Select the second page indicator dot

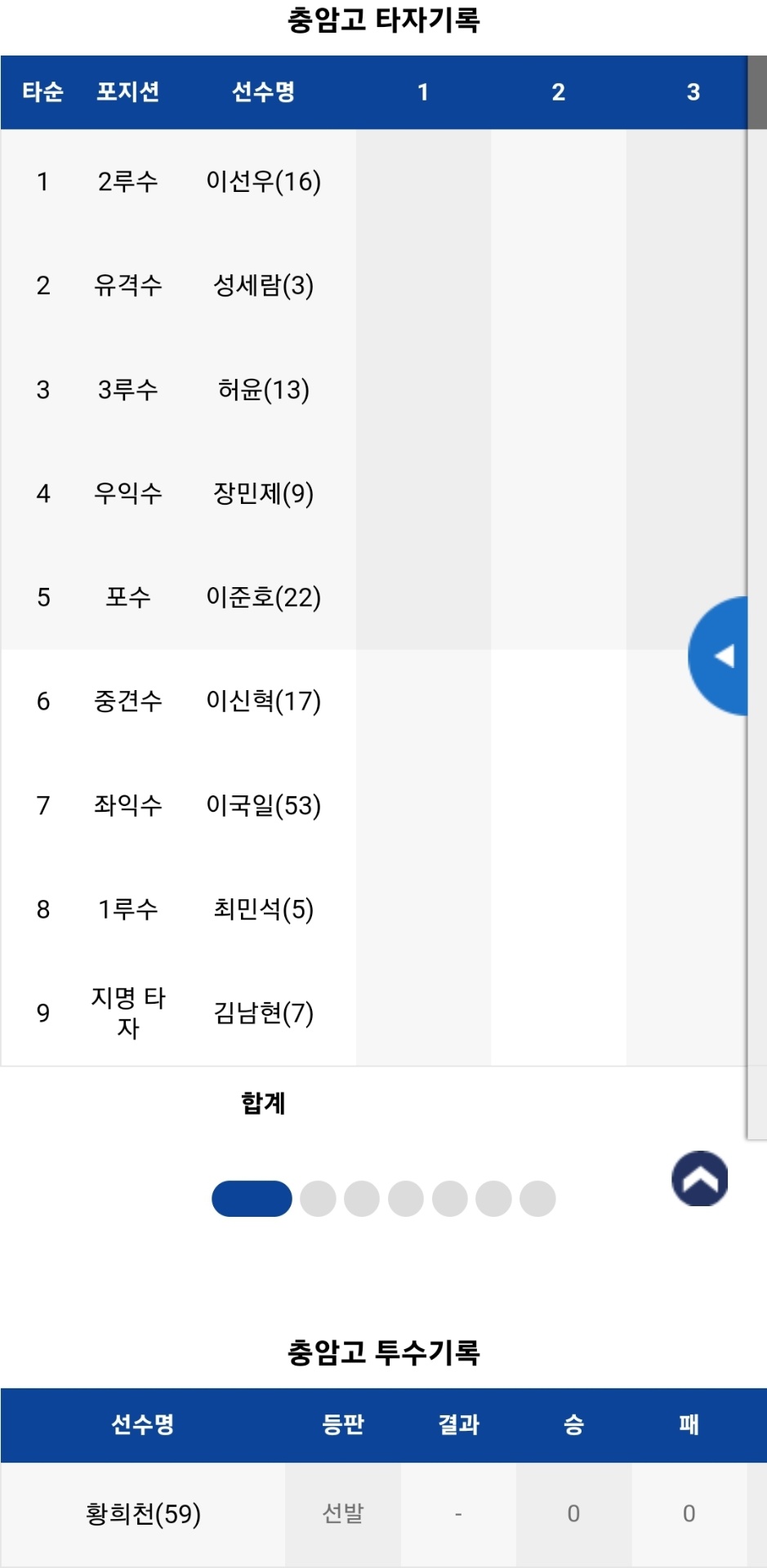coord(318,1199)
